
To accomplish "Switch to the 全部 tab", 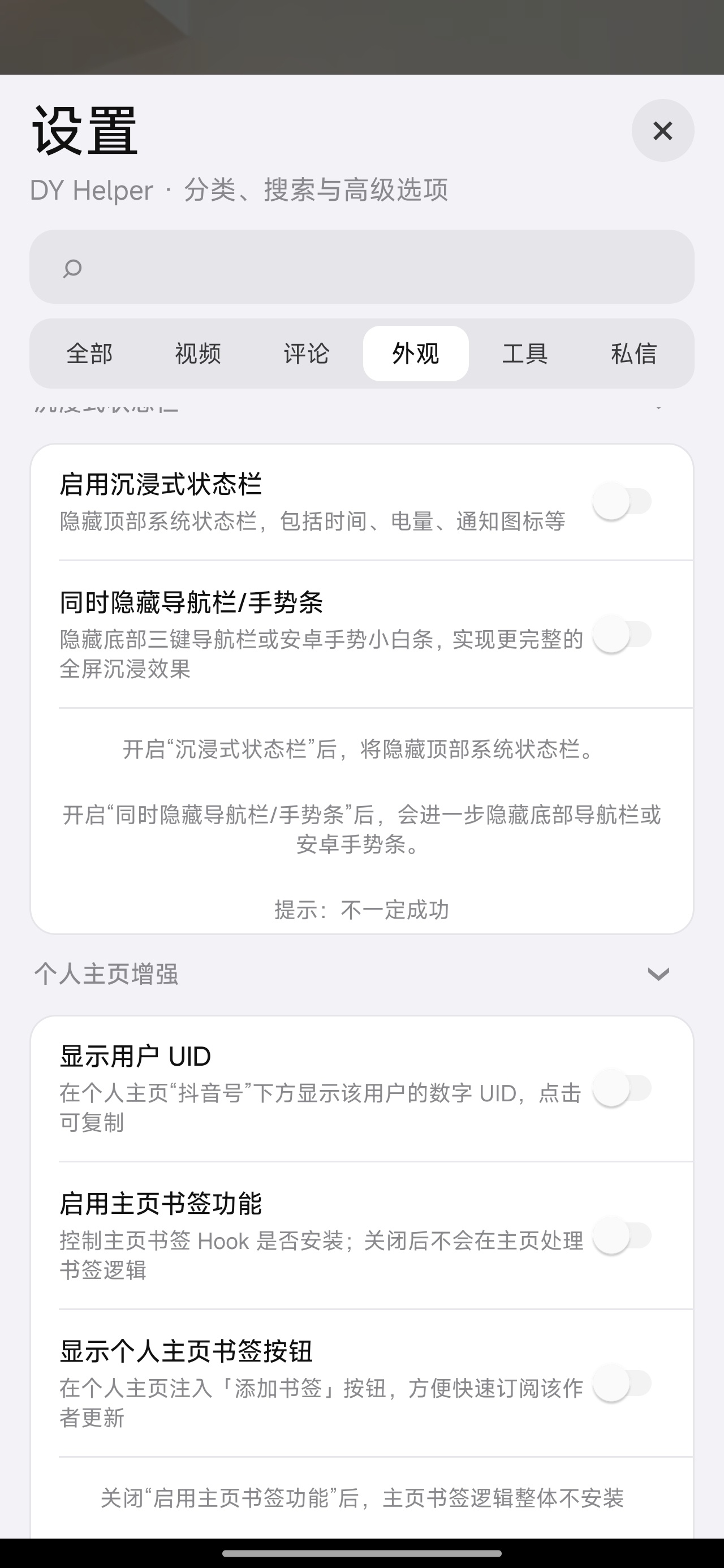I will [89, 354].
